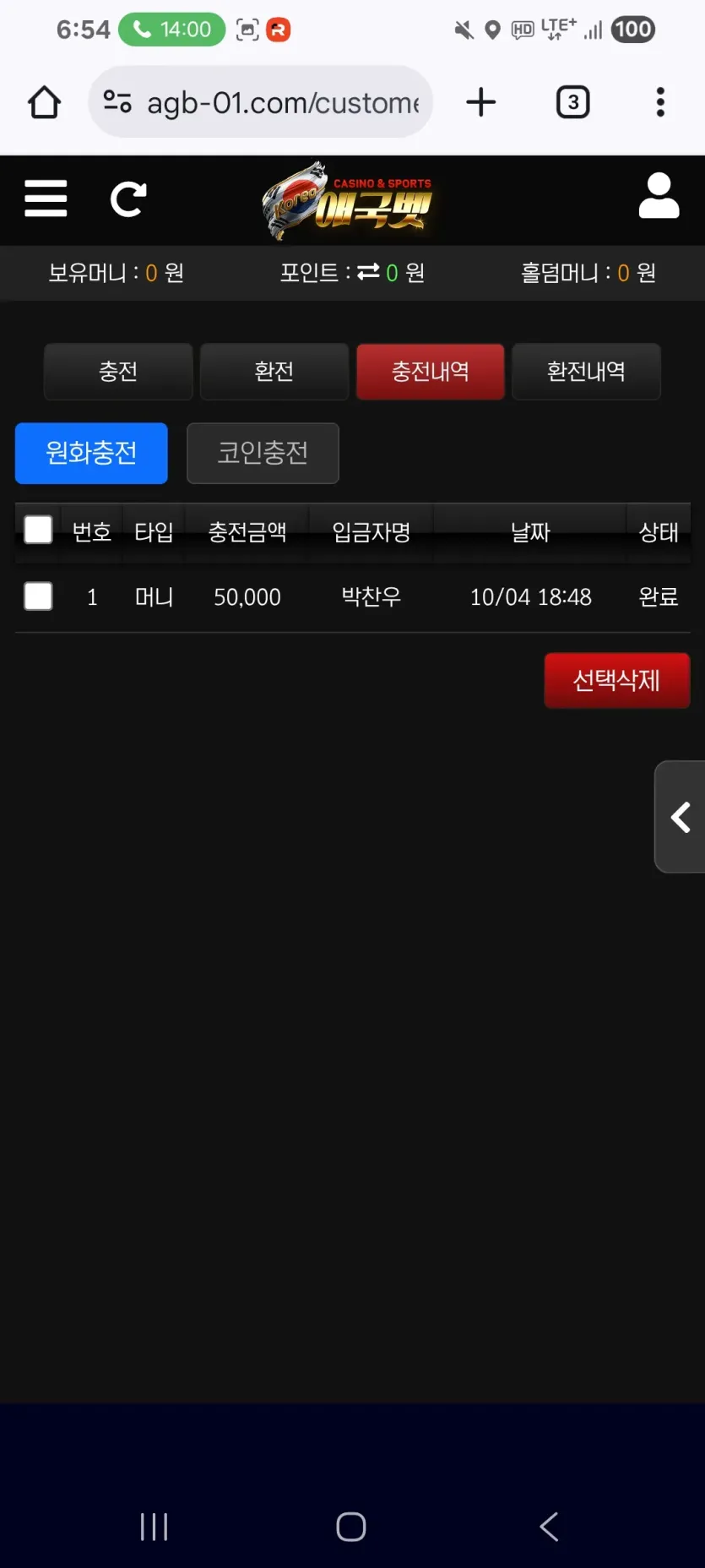Expand the side panel arrow

[681, 817]
